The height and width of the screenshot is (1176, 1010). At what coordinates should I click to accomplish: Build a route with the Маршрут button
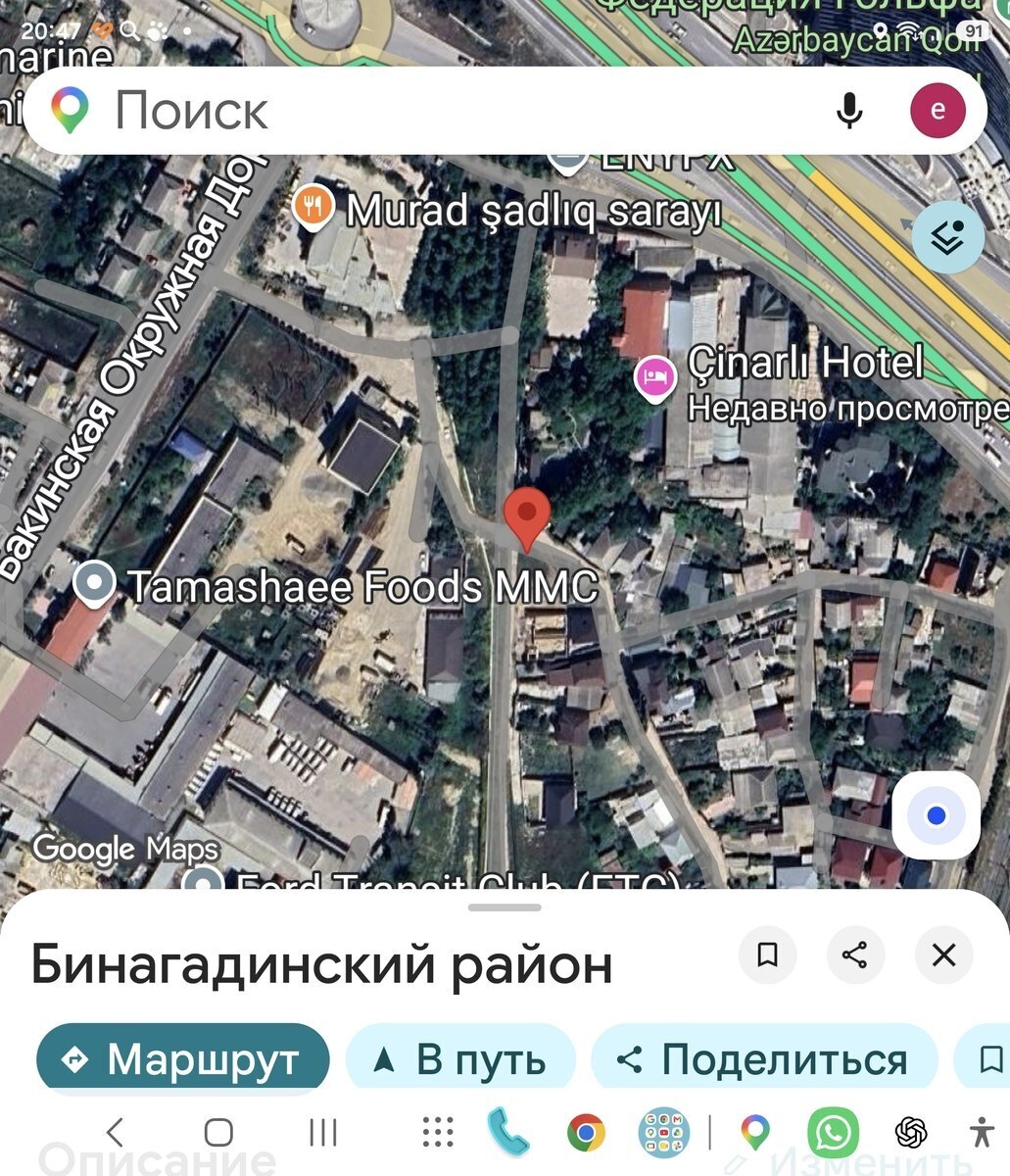point(182,1059)
